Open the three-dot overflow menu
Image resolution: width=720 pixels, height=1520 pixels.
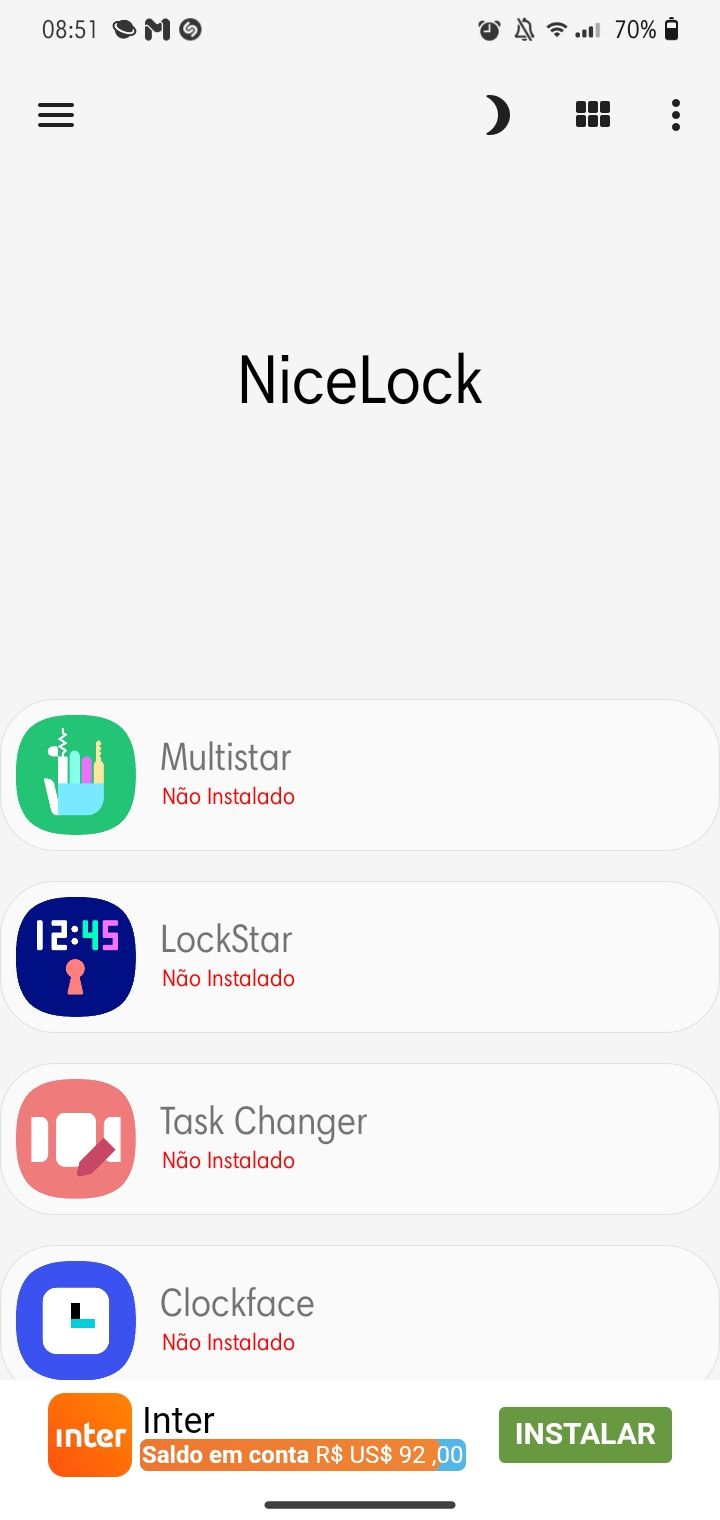[x=676, y=116]
